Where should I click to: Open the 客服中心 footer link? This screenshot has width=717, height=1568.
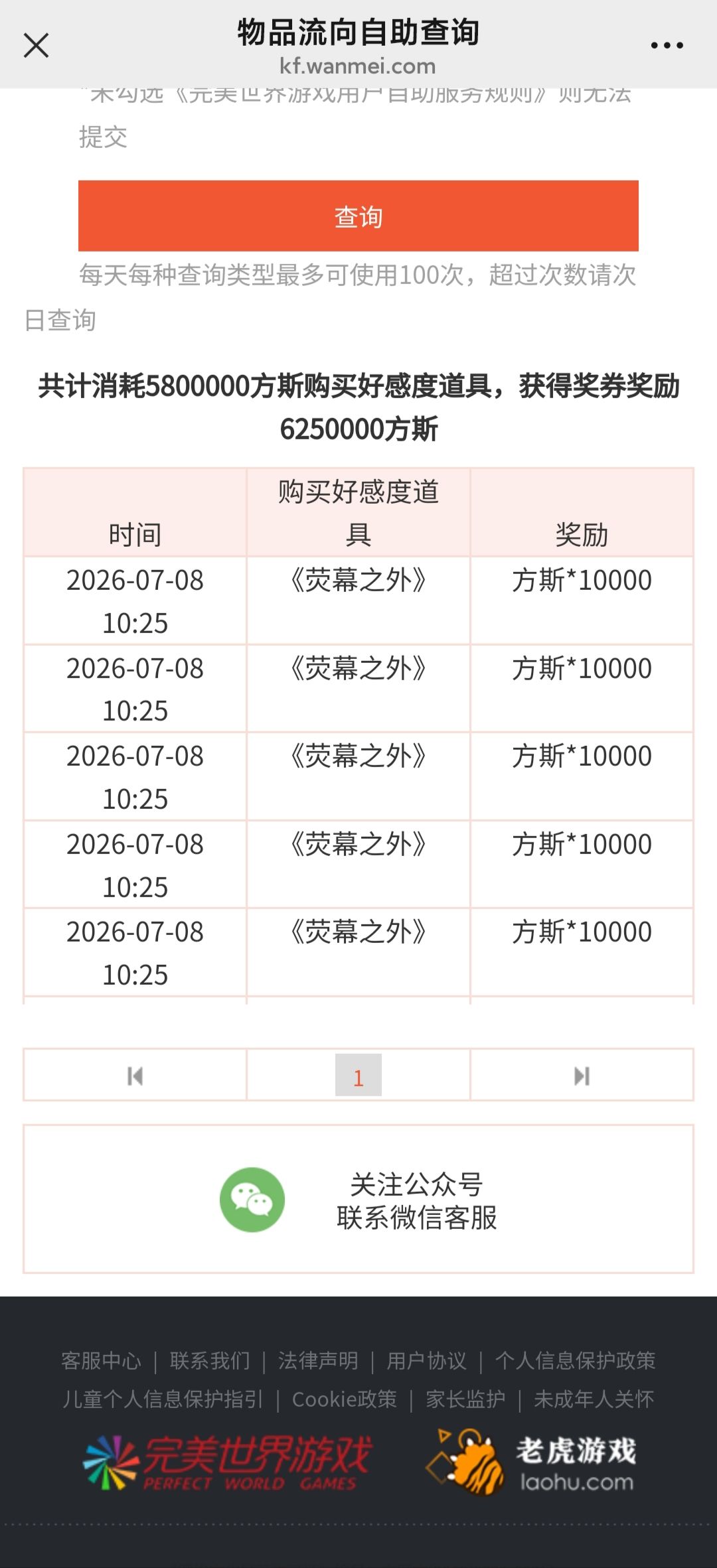click(x=101, y=1361)
